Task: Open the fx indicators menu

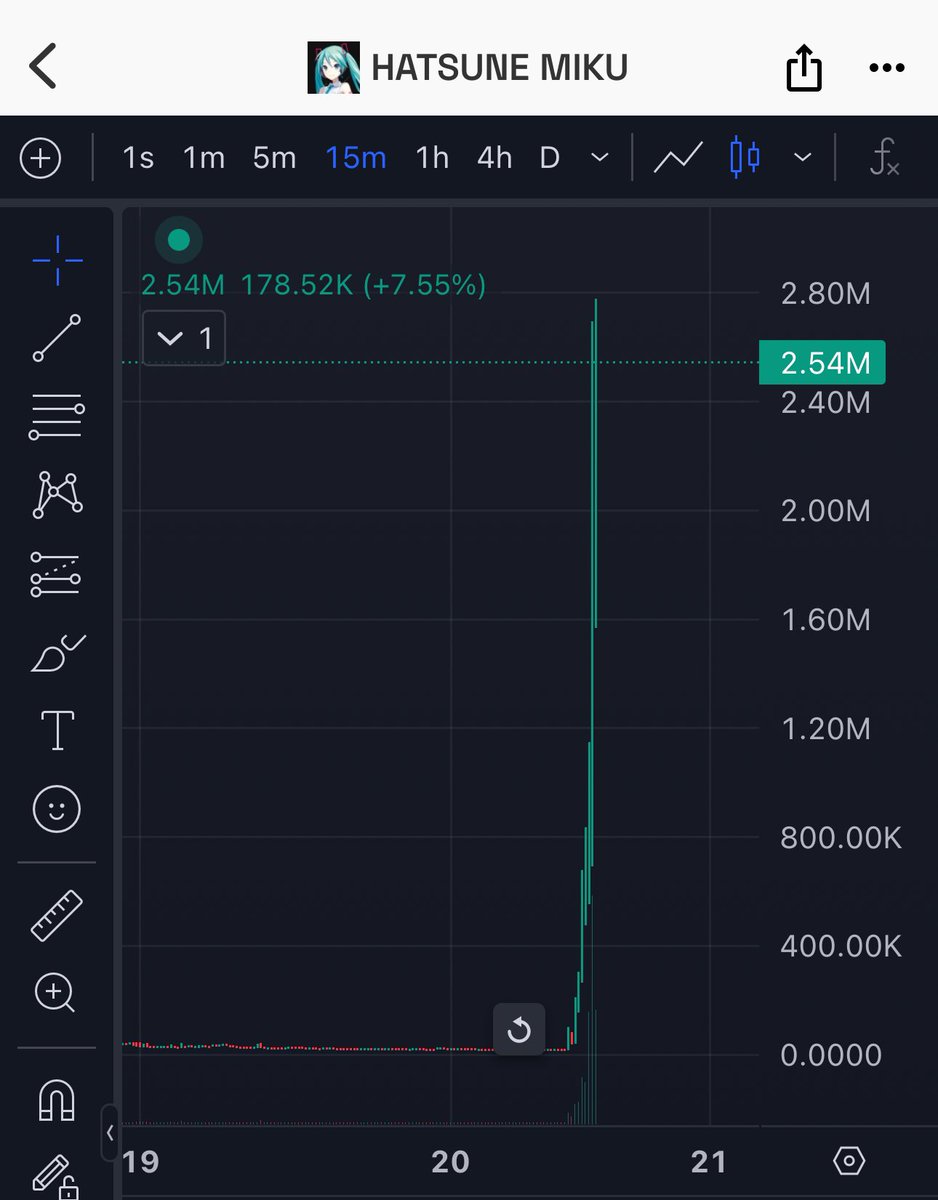Action: pyautogui.click(x=884, y=158)
